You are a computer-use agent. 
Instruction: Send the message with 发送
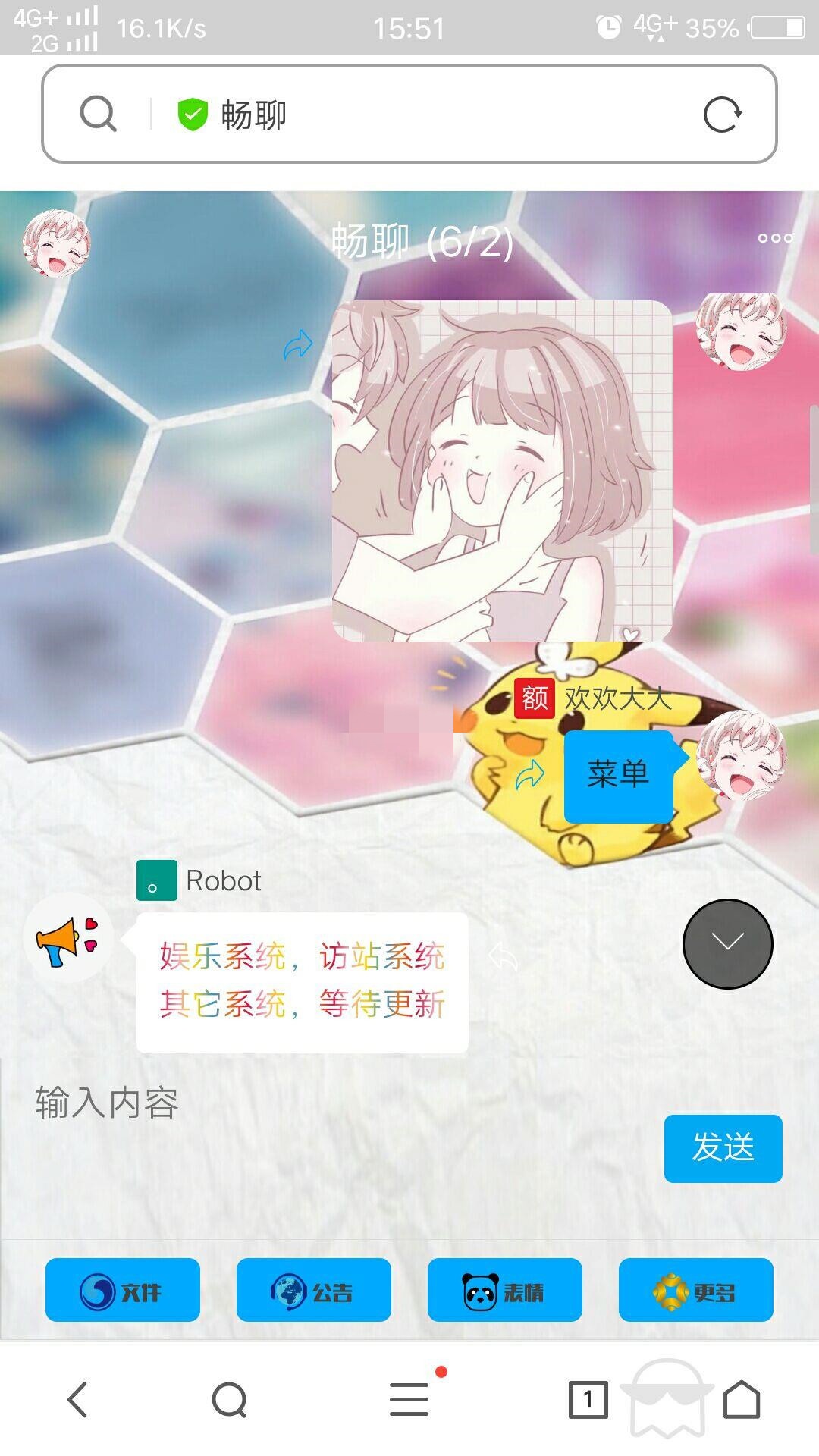point(723,1148)
